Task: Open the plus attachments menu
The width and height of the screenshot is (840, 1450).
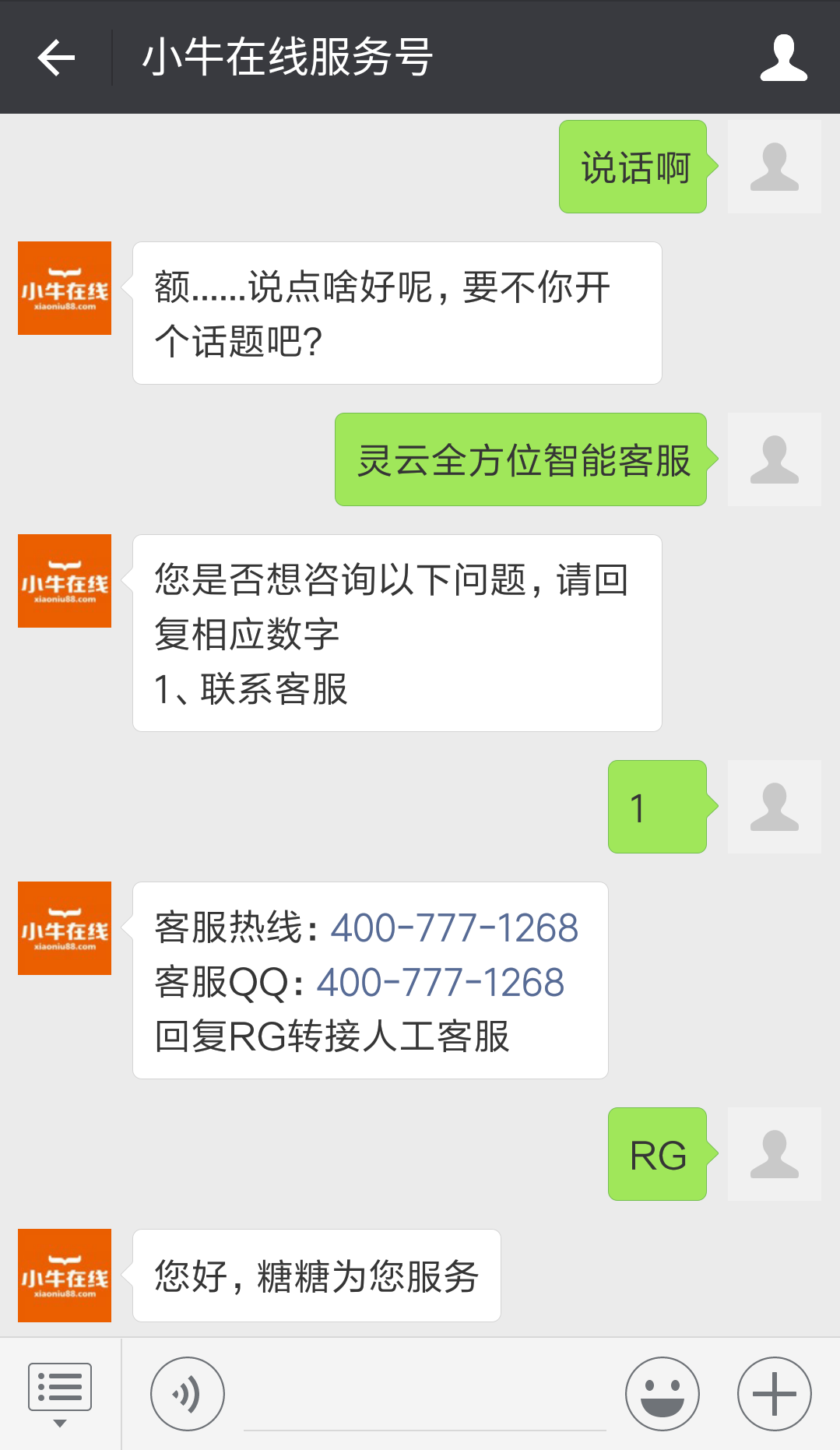Action: coord(775,1394)
